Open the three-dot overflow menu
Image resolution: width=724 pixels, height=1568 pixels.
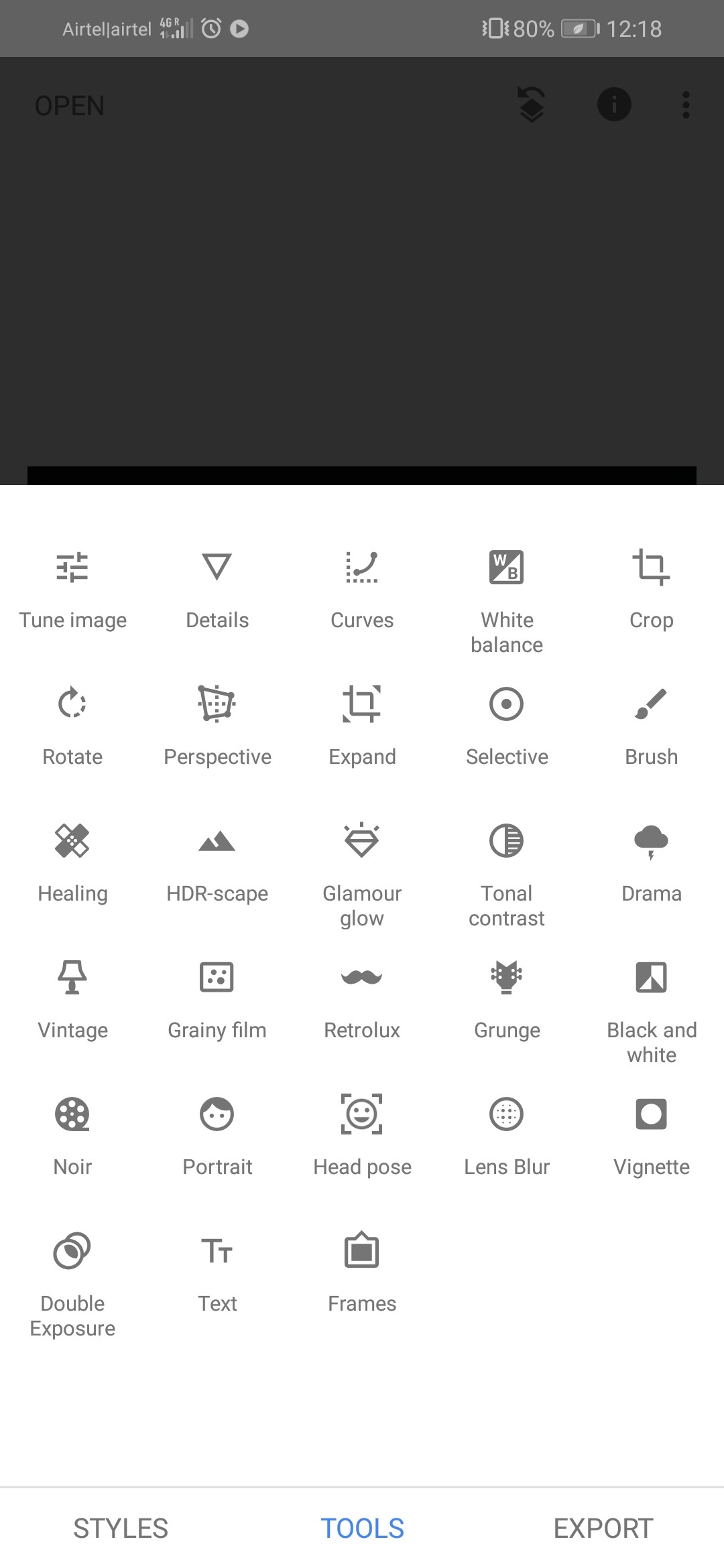tap(686, 105)
